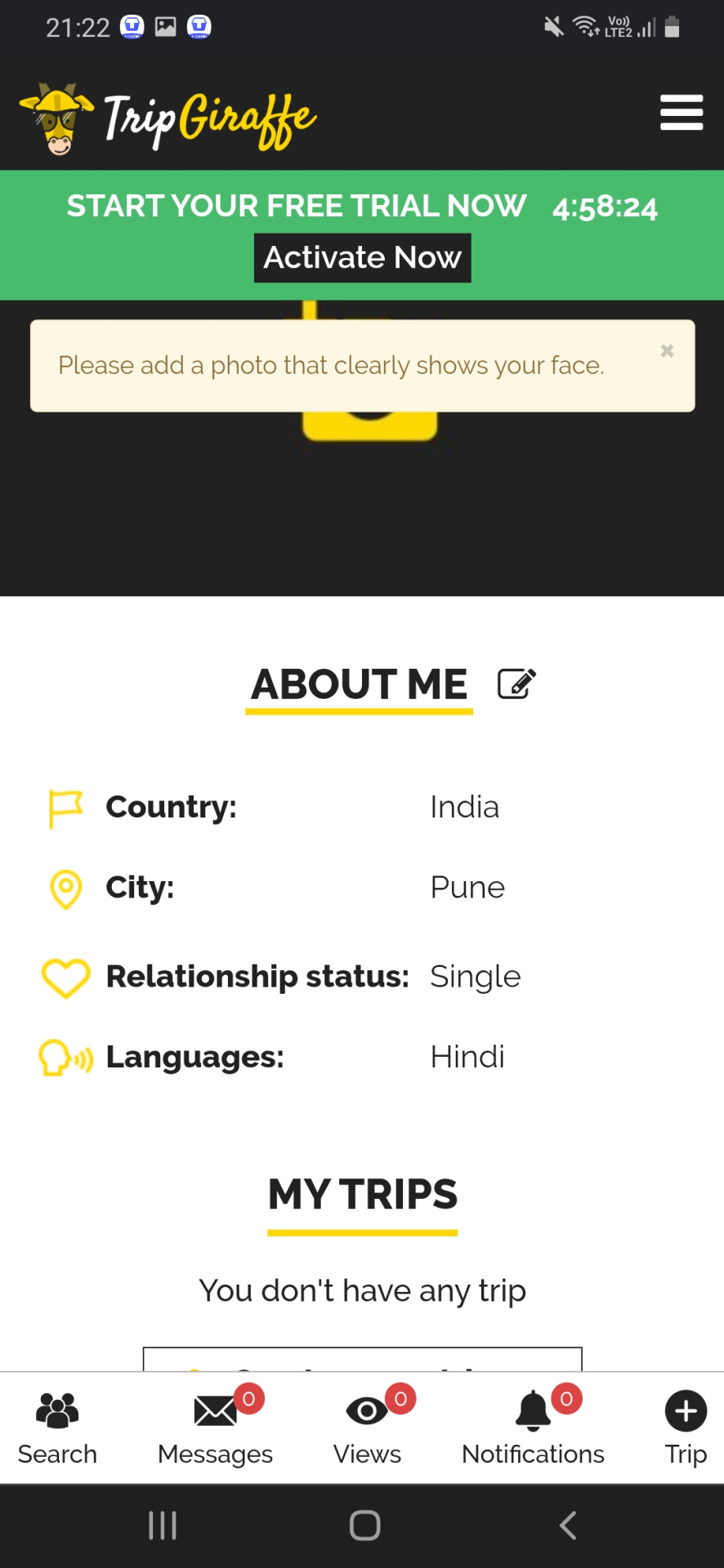This screenshot has height=1568, width=724.
Task: Tap the Activate Now button
Action: pos(362,258)
